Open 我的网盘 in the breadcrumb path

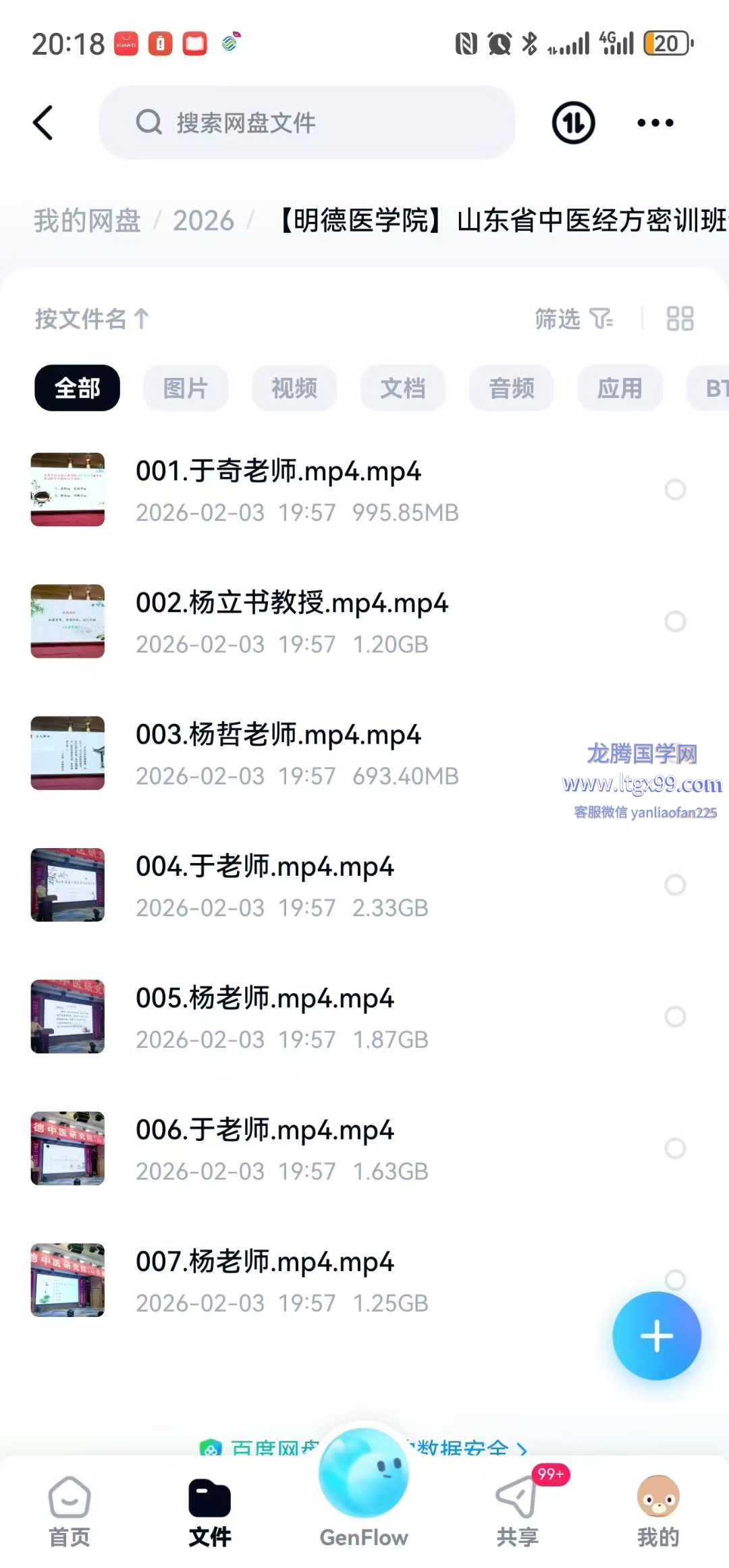pos(87,221)
